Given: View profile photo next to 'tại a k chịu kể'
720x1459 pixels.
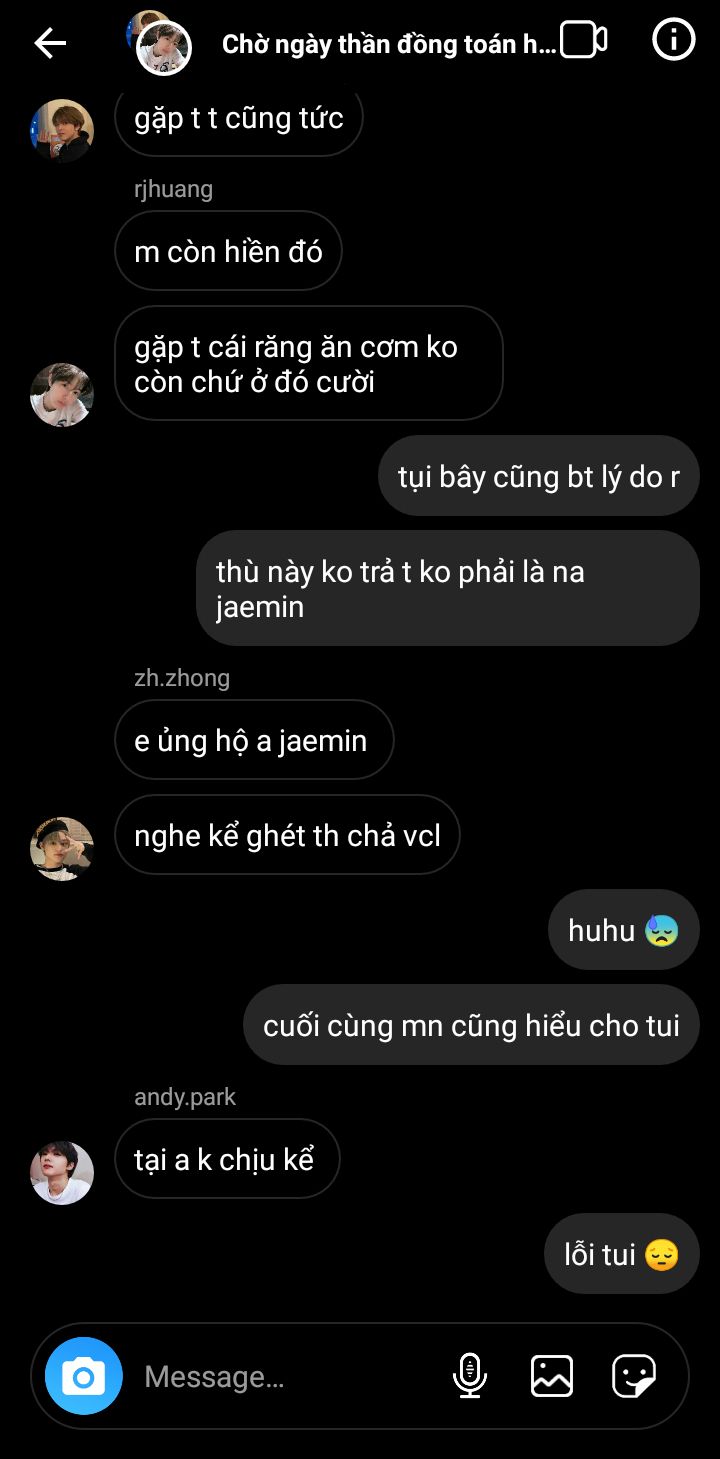Looking at the screenshot, I should coord(62,1173).
